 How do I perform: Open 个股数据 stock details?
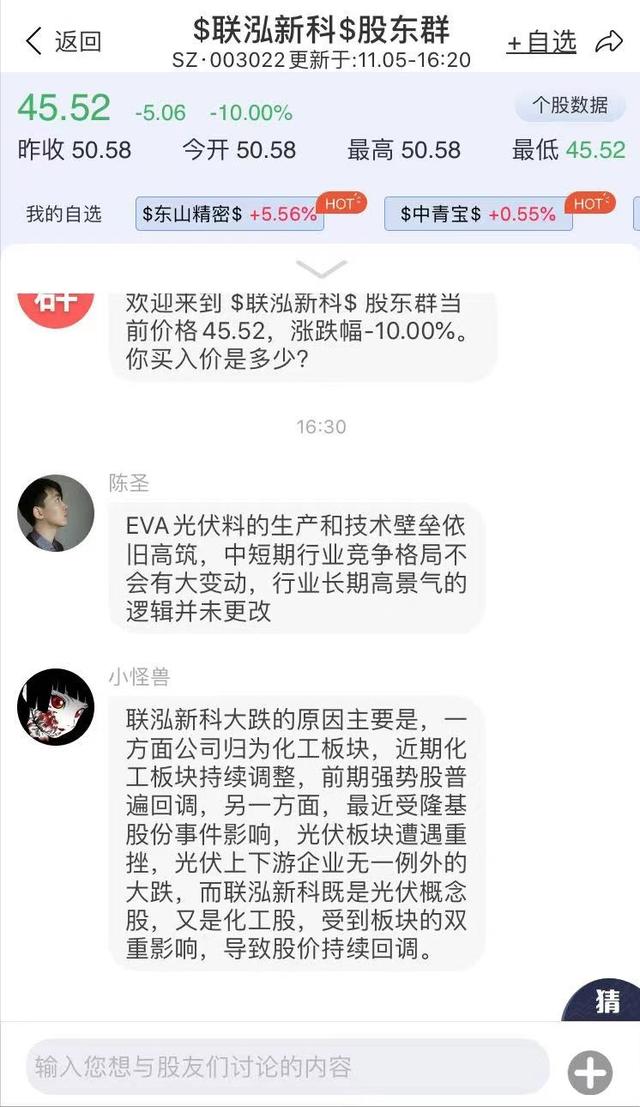pyautogui.click(x=570, y=105)
